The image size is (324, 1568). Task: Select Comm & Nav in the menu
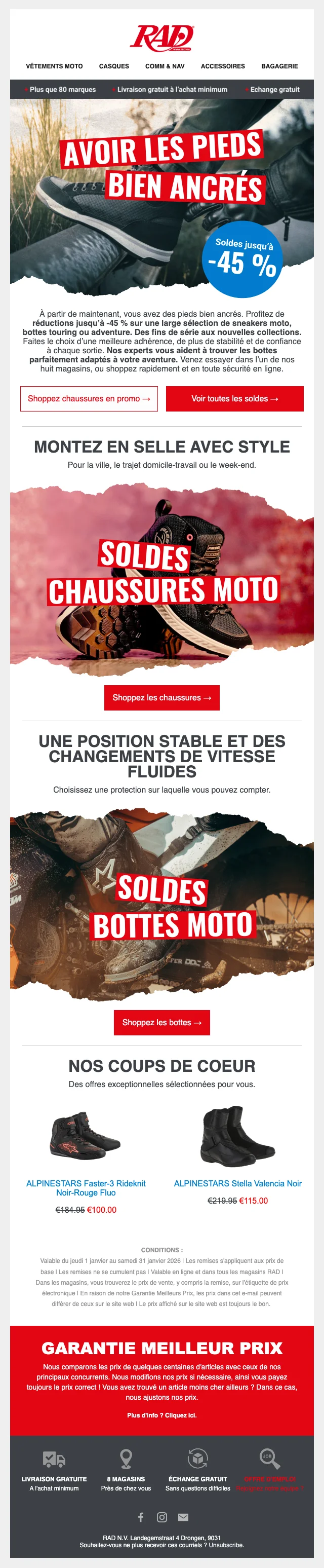click(x=165, y=66)
